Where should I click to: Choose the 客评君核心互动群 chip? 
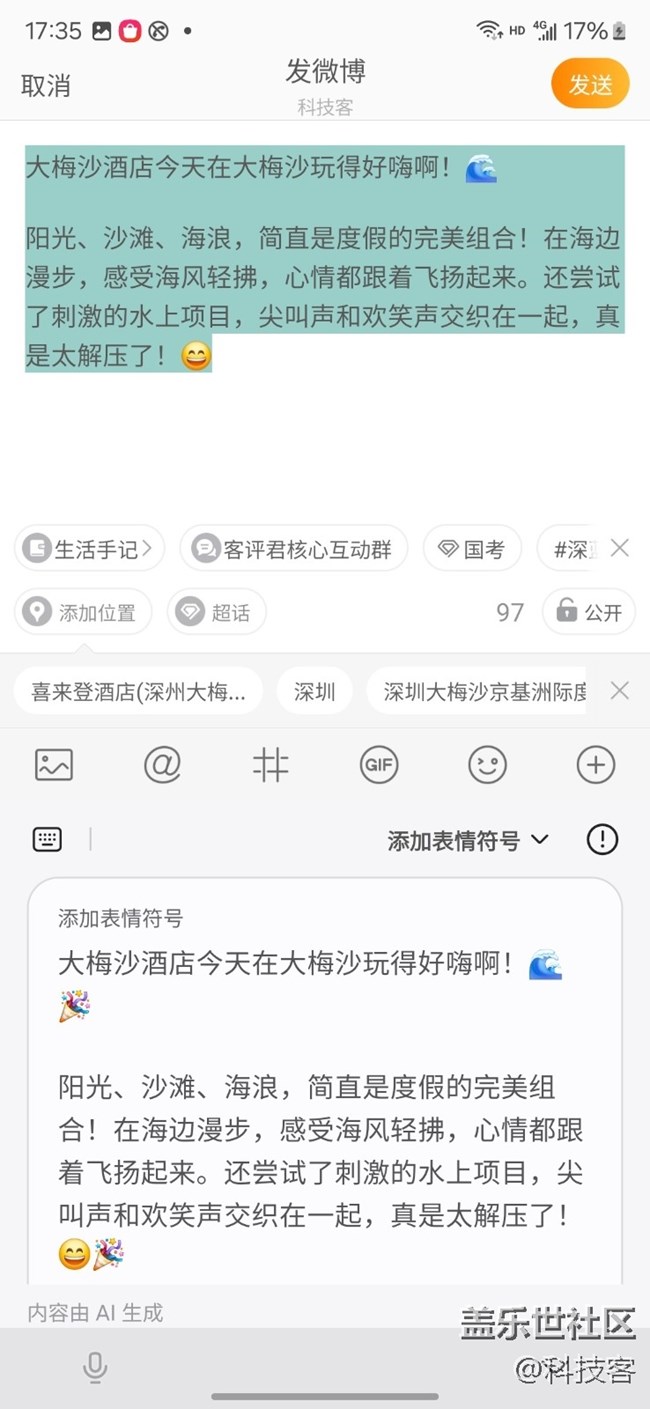pos(294,548)
